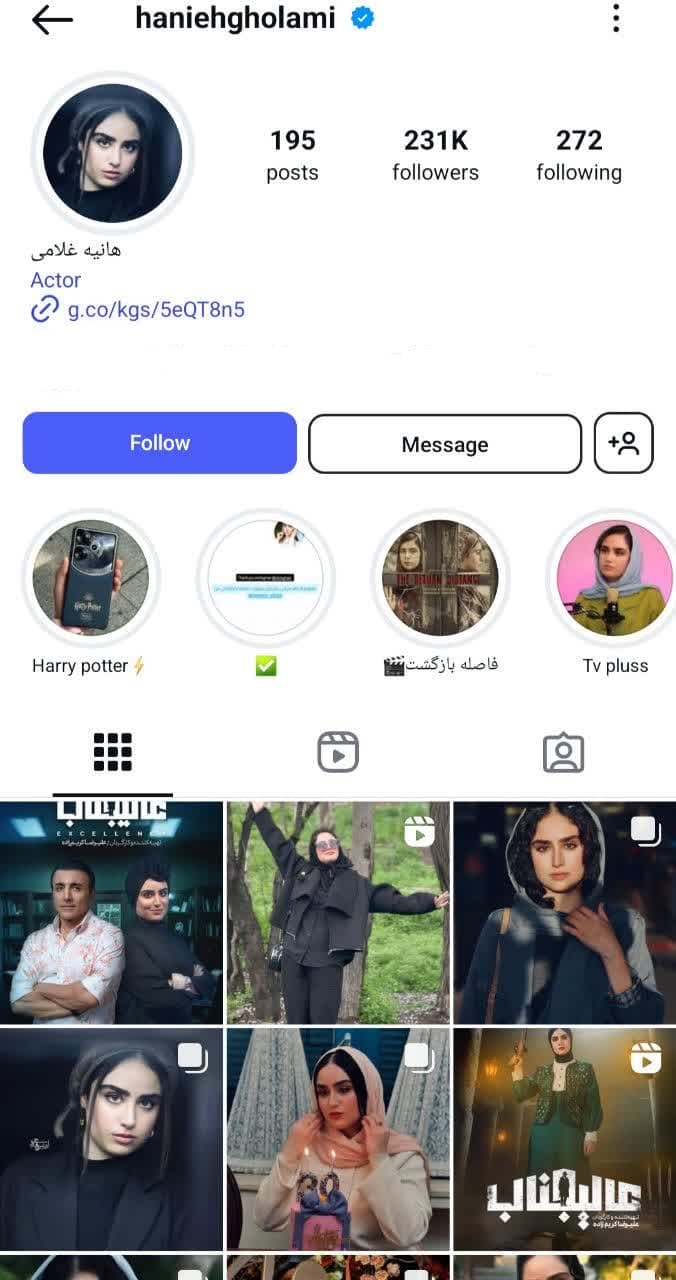Open the post with man and woman poster
Viewport: 676px width, 1280px height.
click(x=111, y=912)
